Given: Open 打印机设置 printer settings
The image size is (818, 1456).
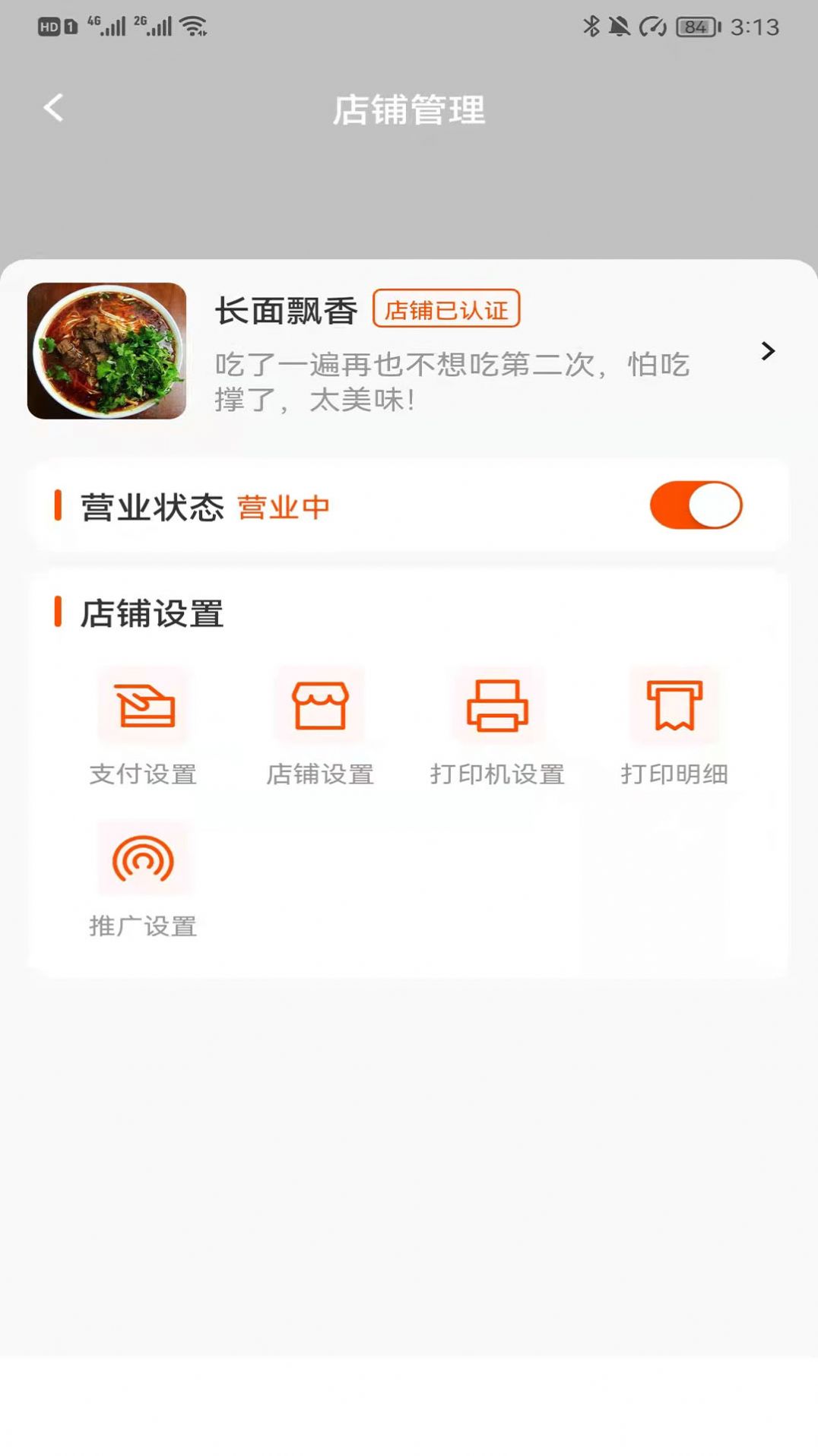Looking at the screenshot, I should (x=497, y=706).
